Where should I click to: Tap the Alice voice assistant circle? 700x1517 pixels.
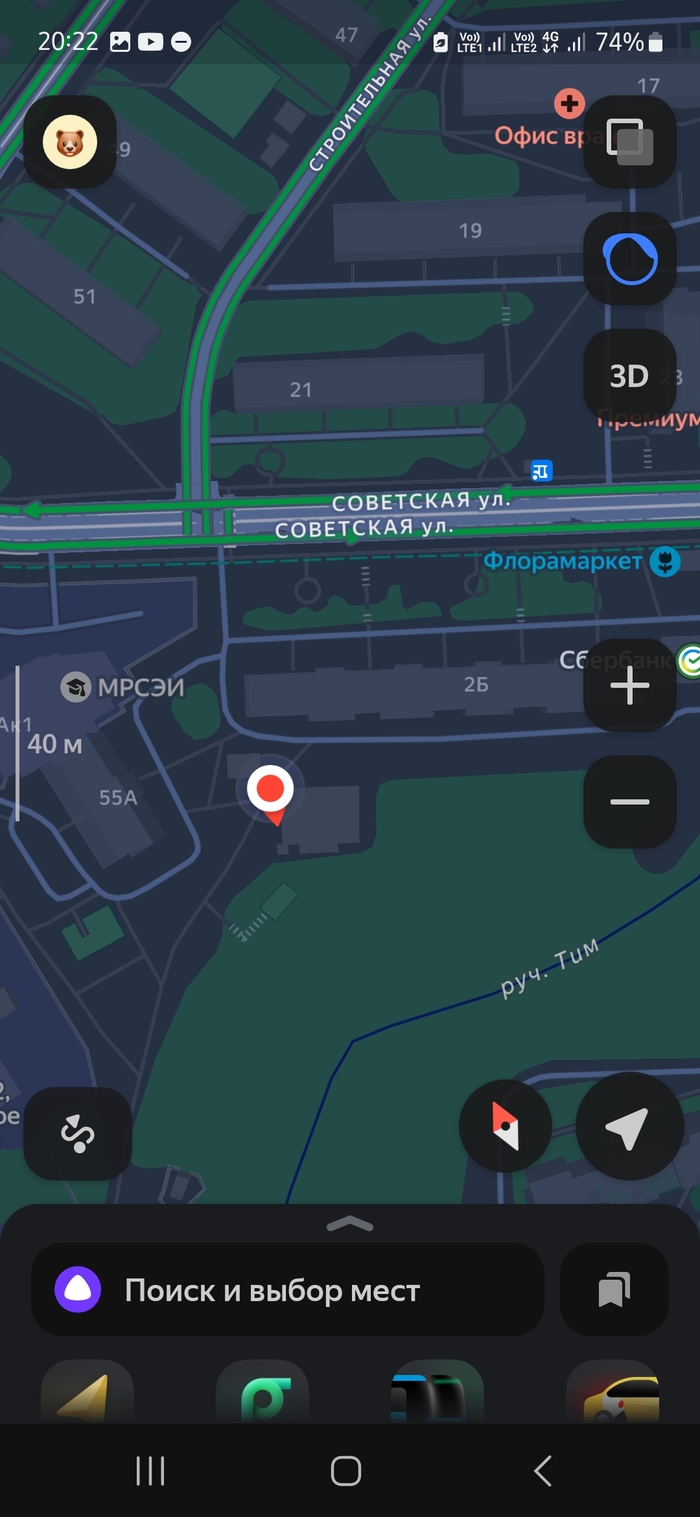tap(630, 258)
